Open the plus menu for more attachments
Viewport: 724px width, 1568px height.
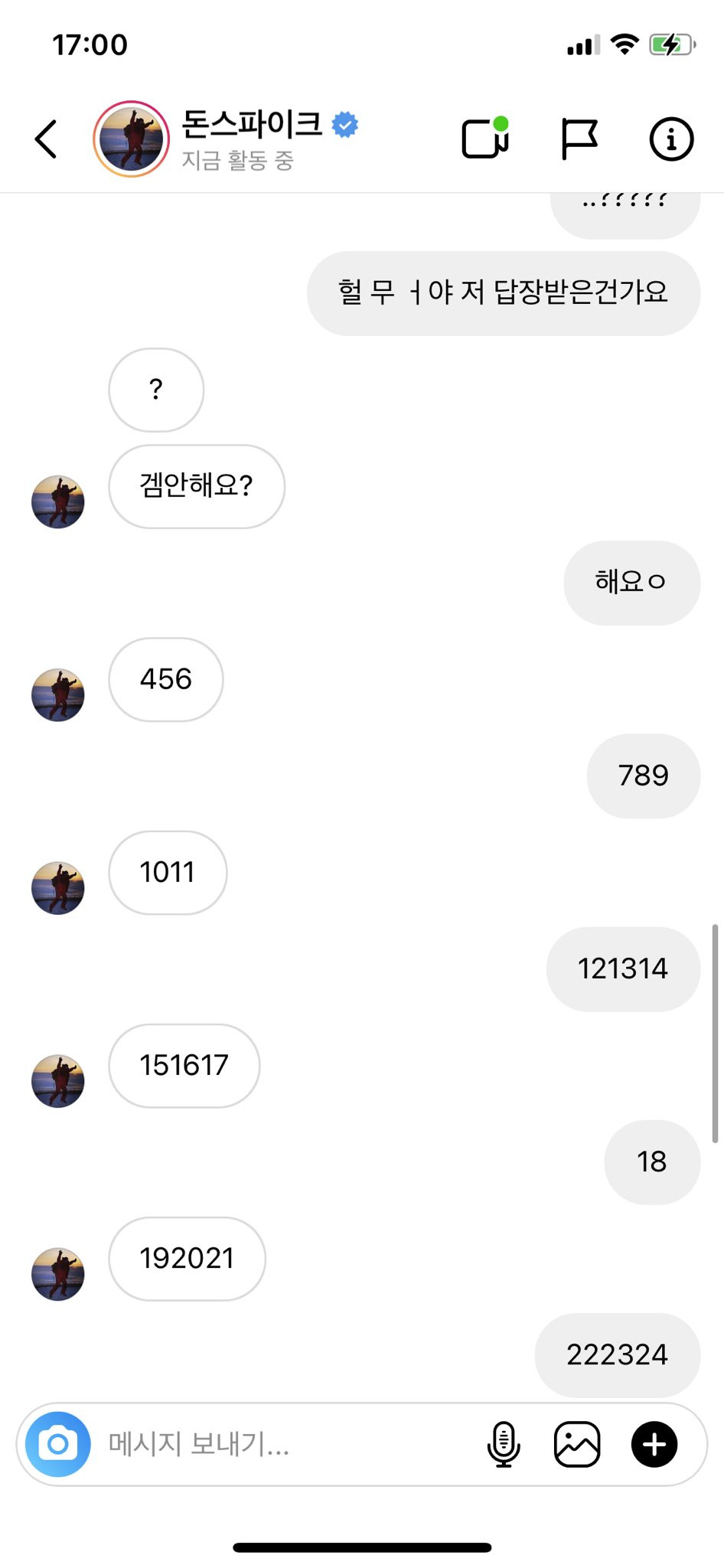654,1444
